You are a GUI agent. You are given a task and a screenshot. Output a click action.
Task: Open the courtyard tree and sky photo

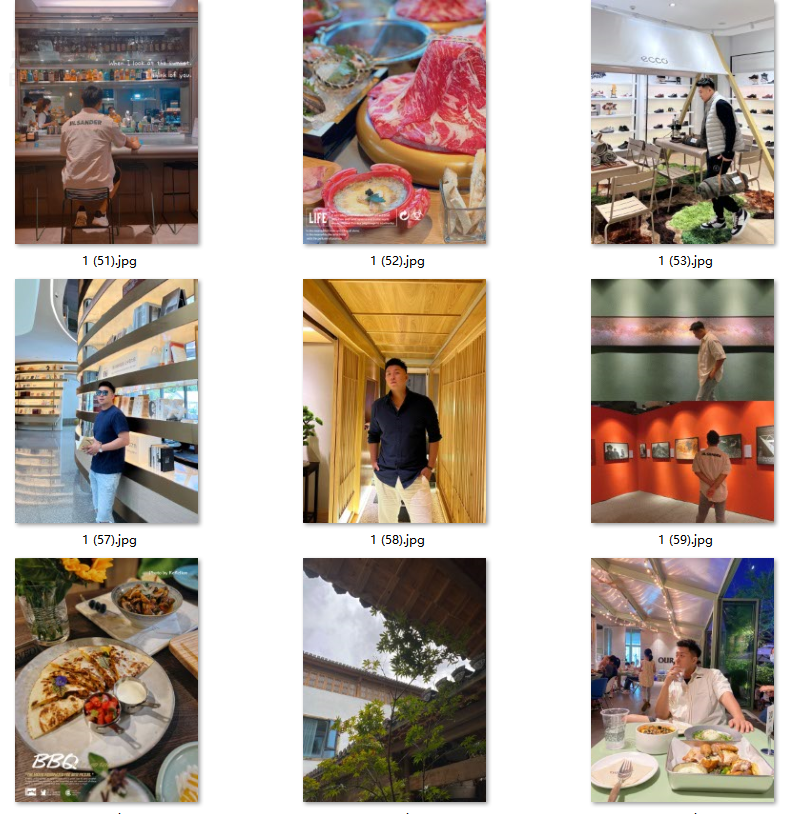(394, 680)
